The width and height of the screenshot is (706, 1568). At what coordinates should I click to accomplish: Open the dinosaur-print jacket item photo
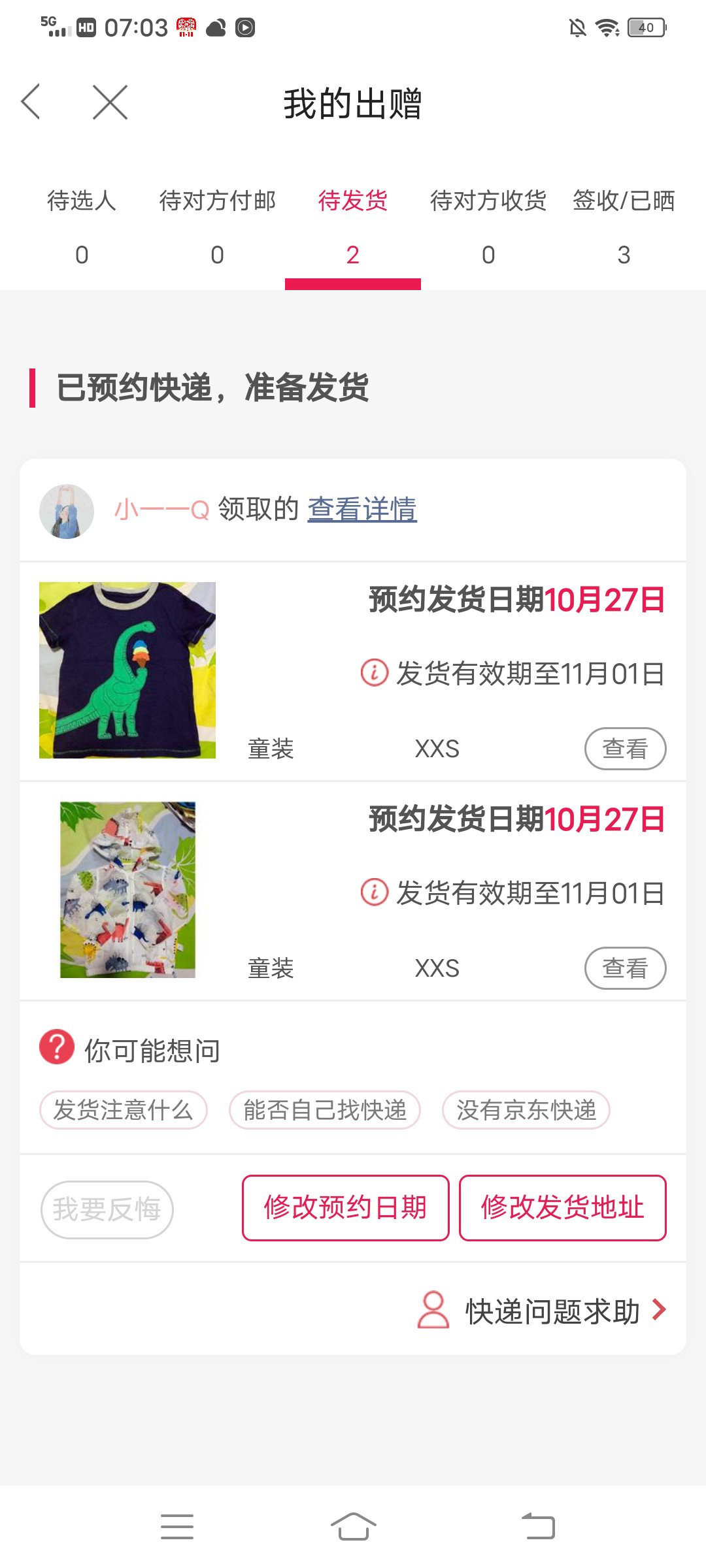(127, 890)
